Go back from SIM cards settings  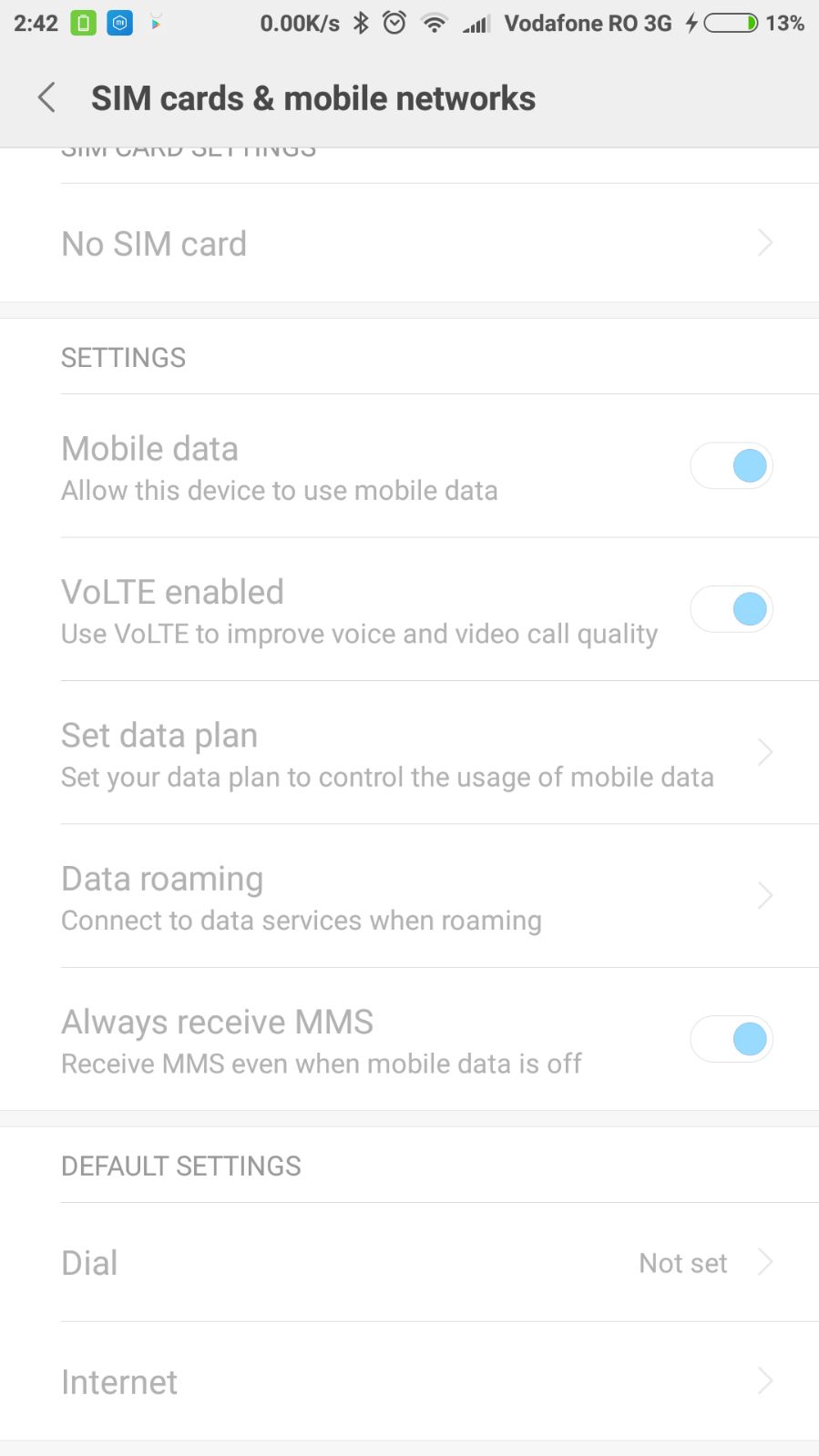click(x=46, y=97)
